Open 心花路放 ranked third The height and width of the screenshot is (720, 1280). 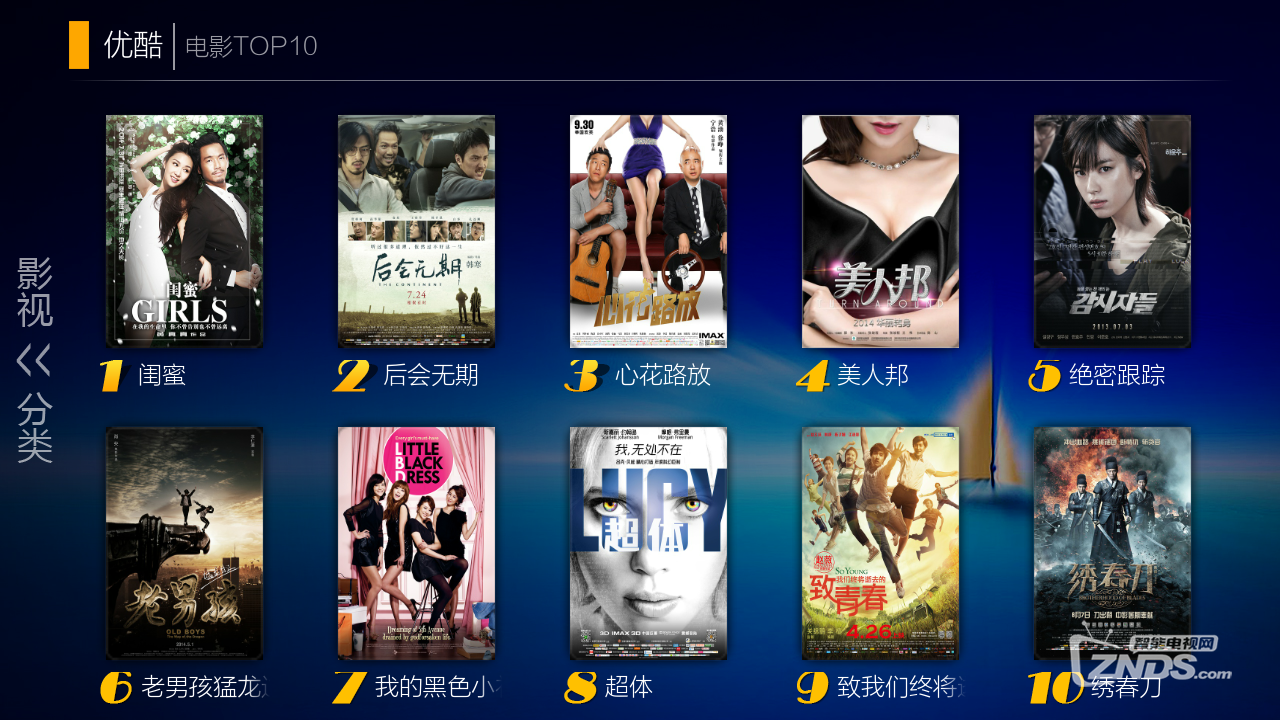pos(648,231)
